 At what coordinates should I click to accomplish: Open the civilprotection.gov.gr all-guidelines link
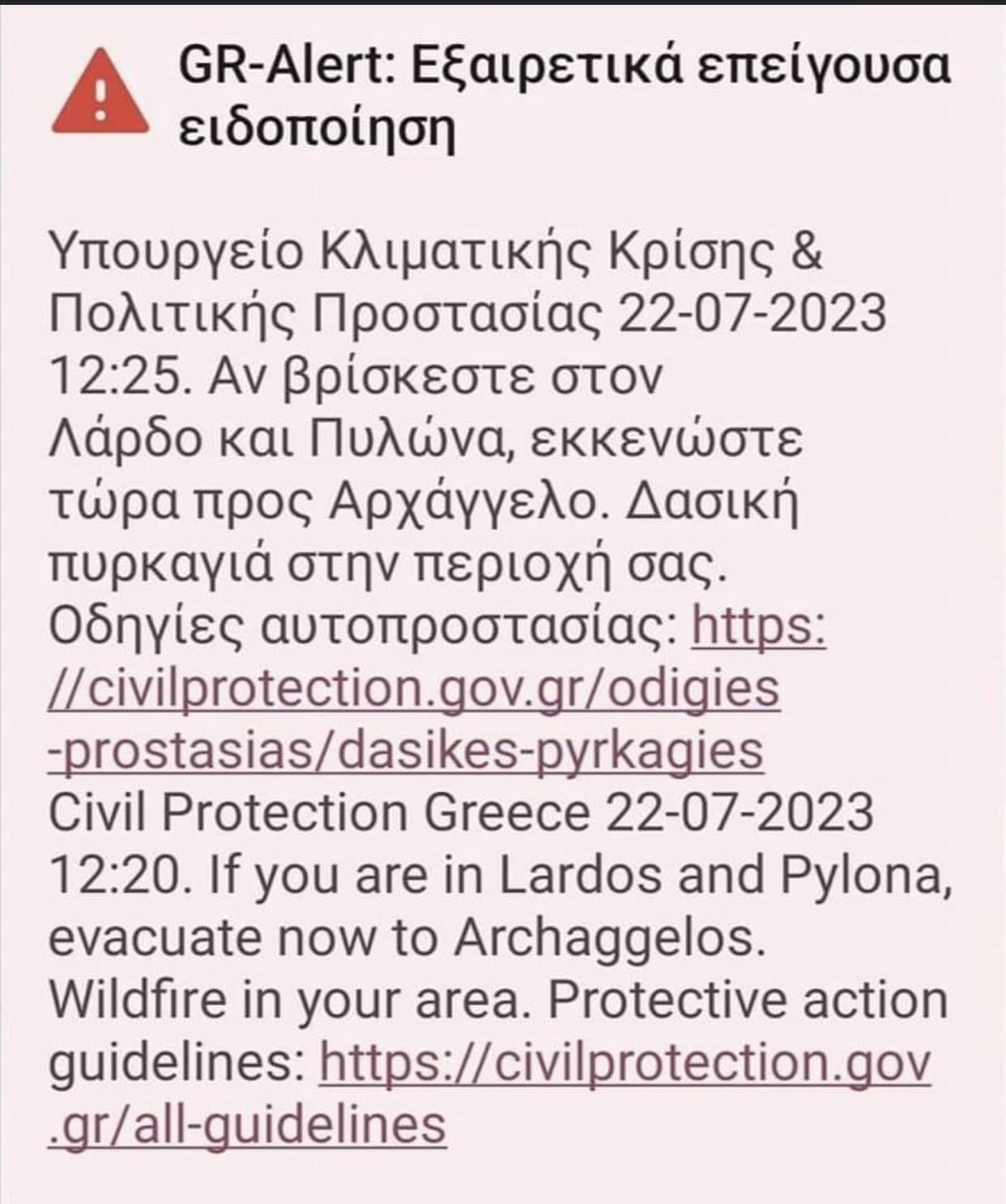624,1065
